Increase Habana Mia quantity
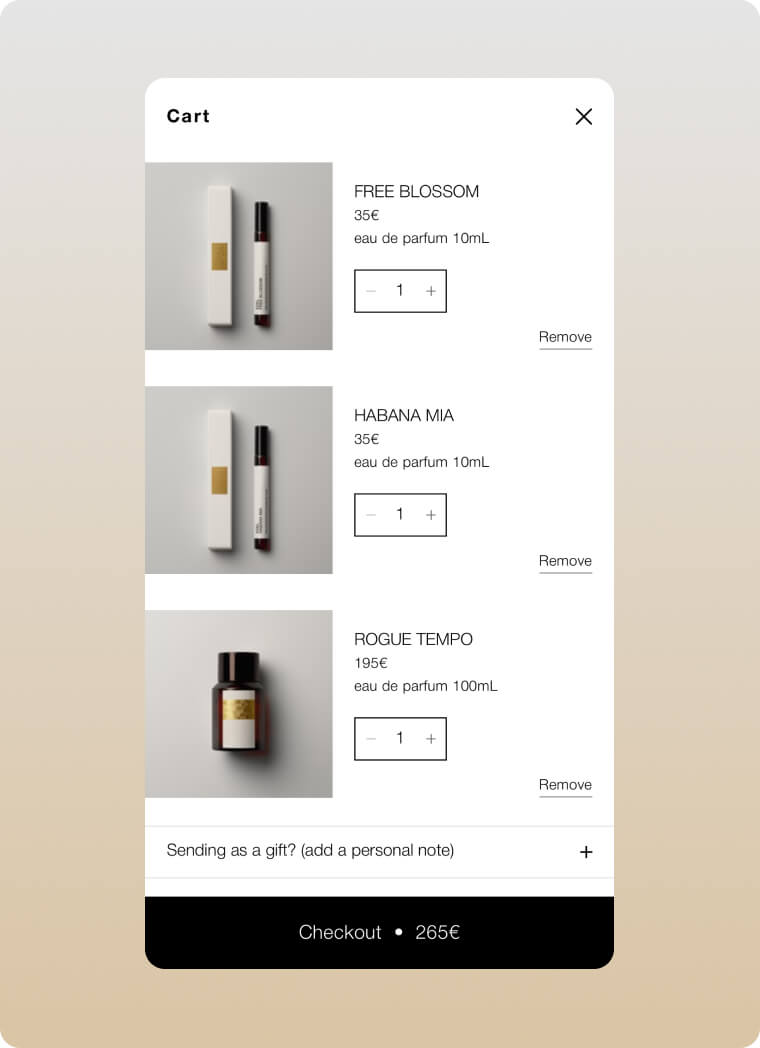This screenshot has height=1048, width=760. [431, 515]
